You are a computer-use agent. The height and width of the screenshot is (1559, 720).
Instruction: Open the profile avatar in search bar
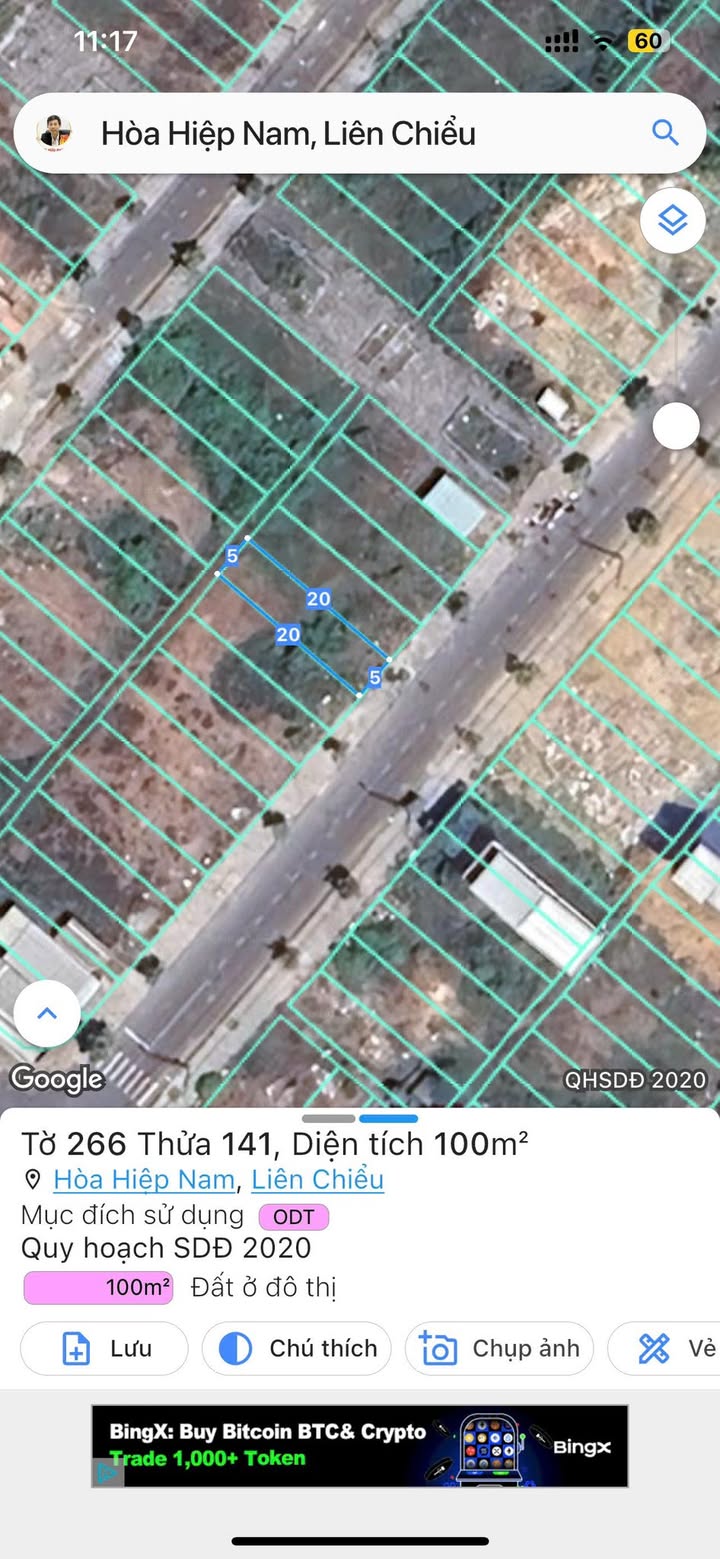(54, 133)
